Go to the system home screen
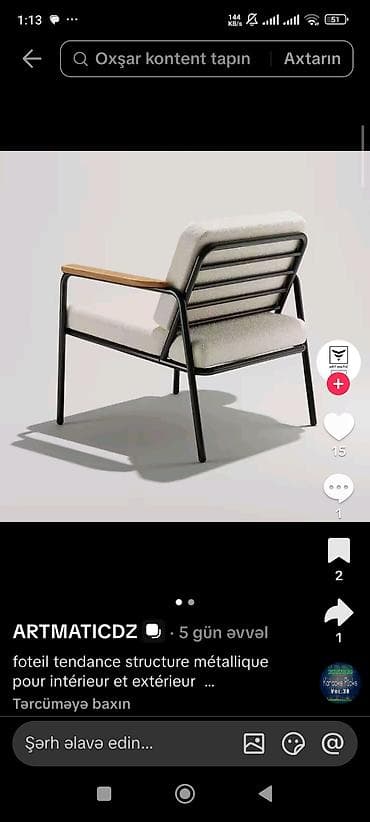 (184, 794)
